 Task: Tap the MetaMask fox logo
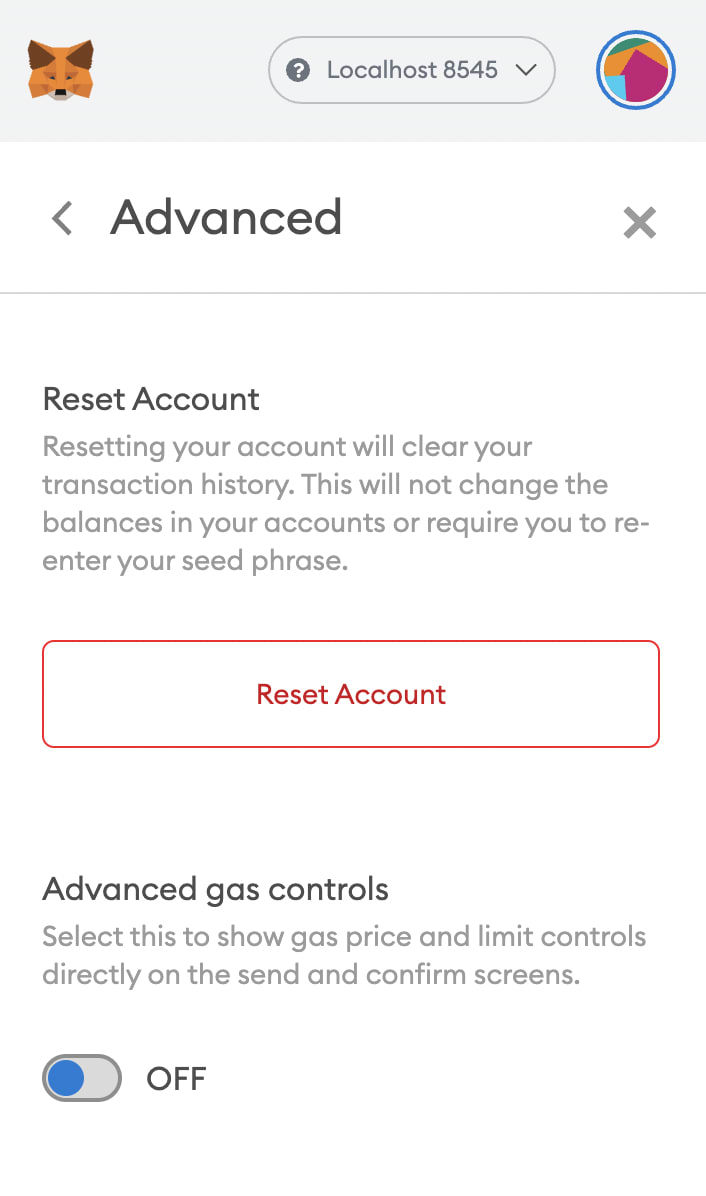click(x=60, y=70)
